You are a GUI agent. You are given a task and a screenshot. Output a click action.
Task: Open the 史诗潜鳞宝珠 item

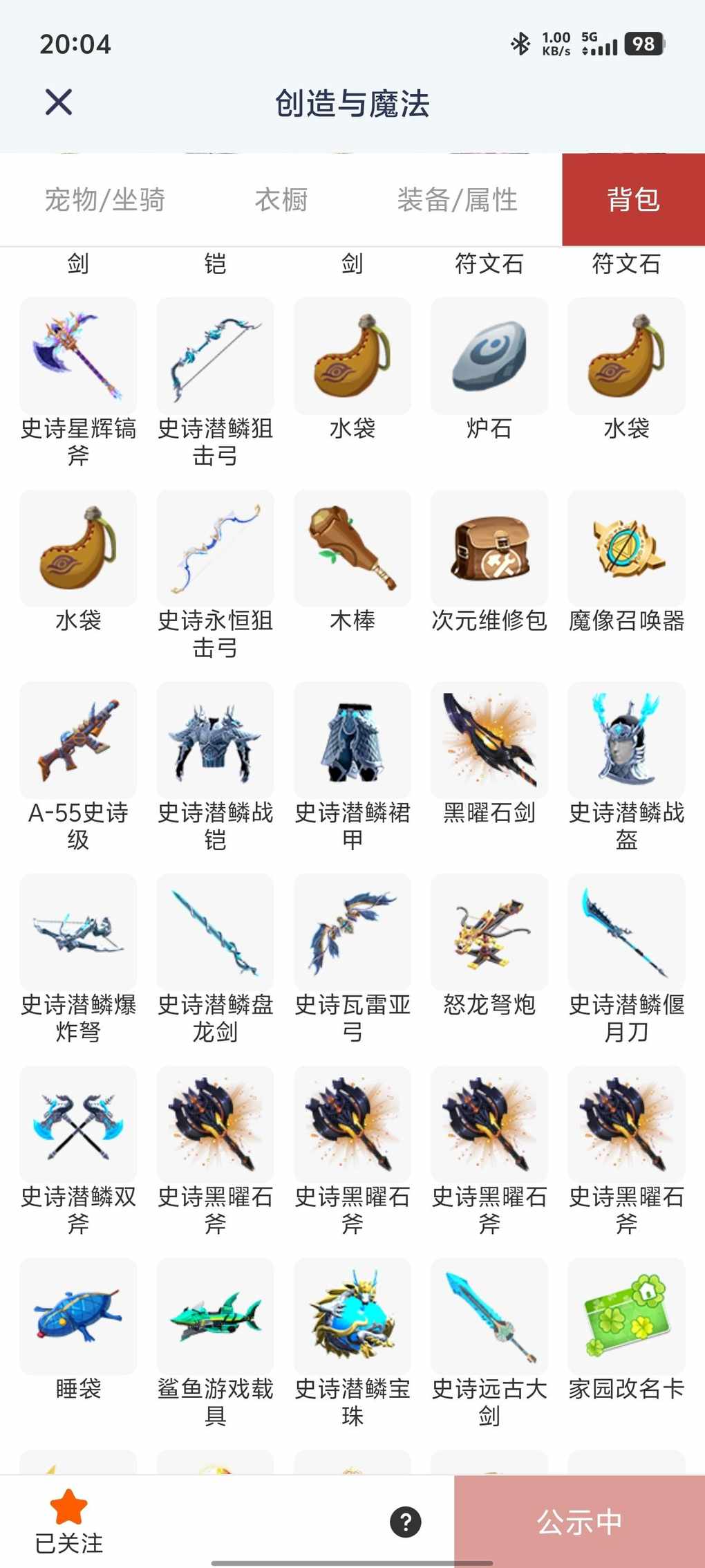[352, 1316]
